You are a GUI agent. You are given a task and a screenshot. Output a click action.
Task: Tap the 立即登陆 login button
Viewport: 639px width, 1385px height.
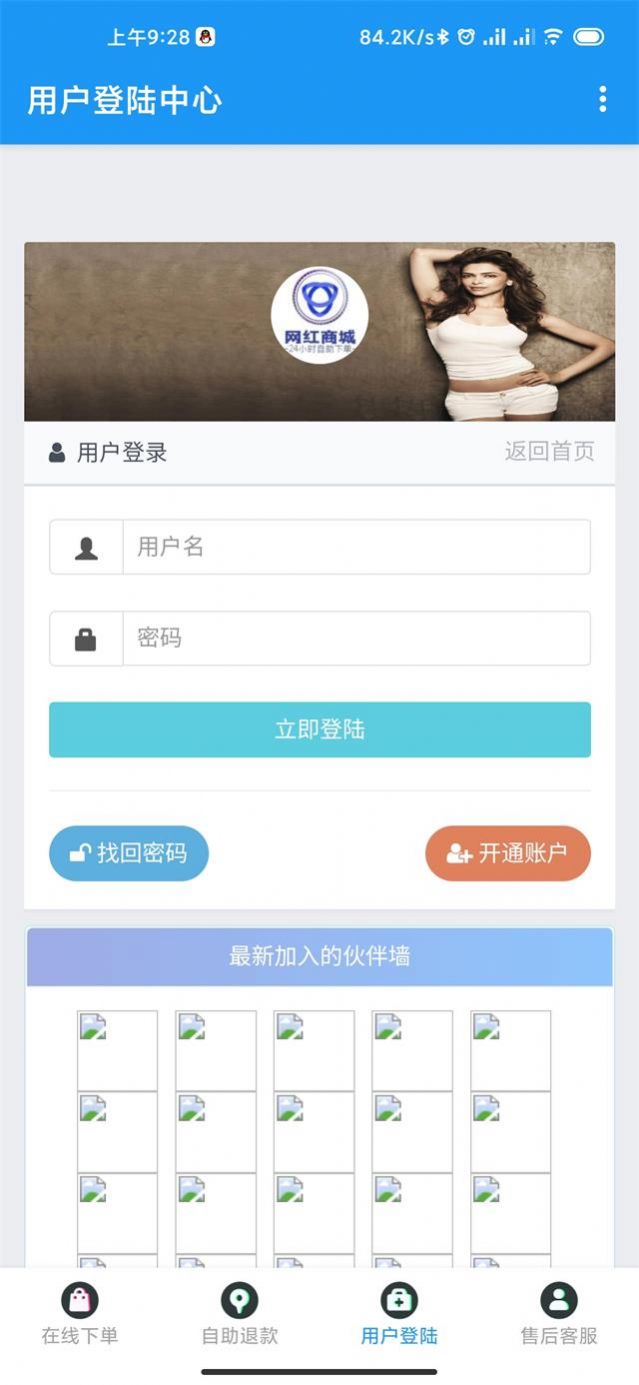pyautogui.click(x=320, y=730)
